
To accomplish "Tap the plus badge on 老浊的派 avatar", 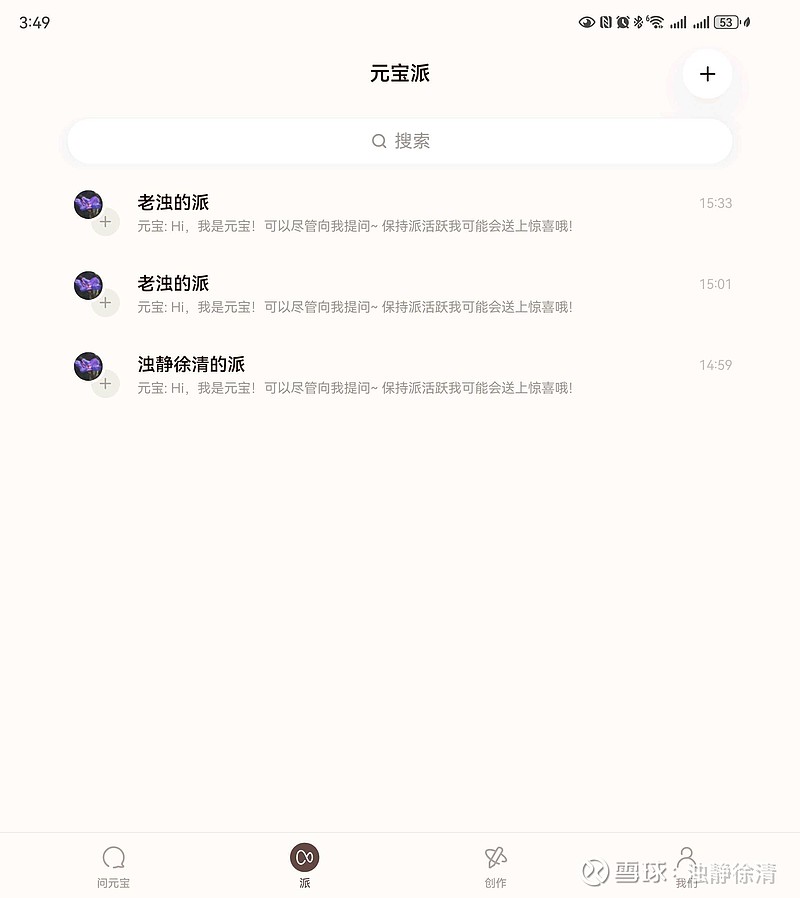I will 105,223.
